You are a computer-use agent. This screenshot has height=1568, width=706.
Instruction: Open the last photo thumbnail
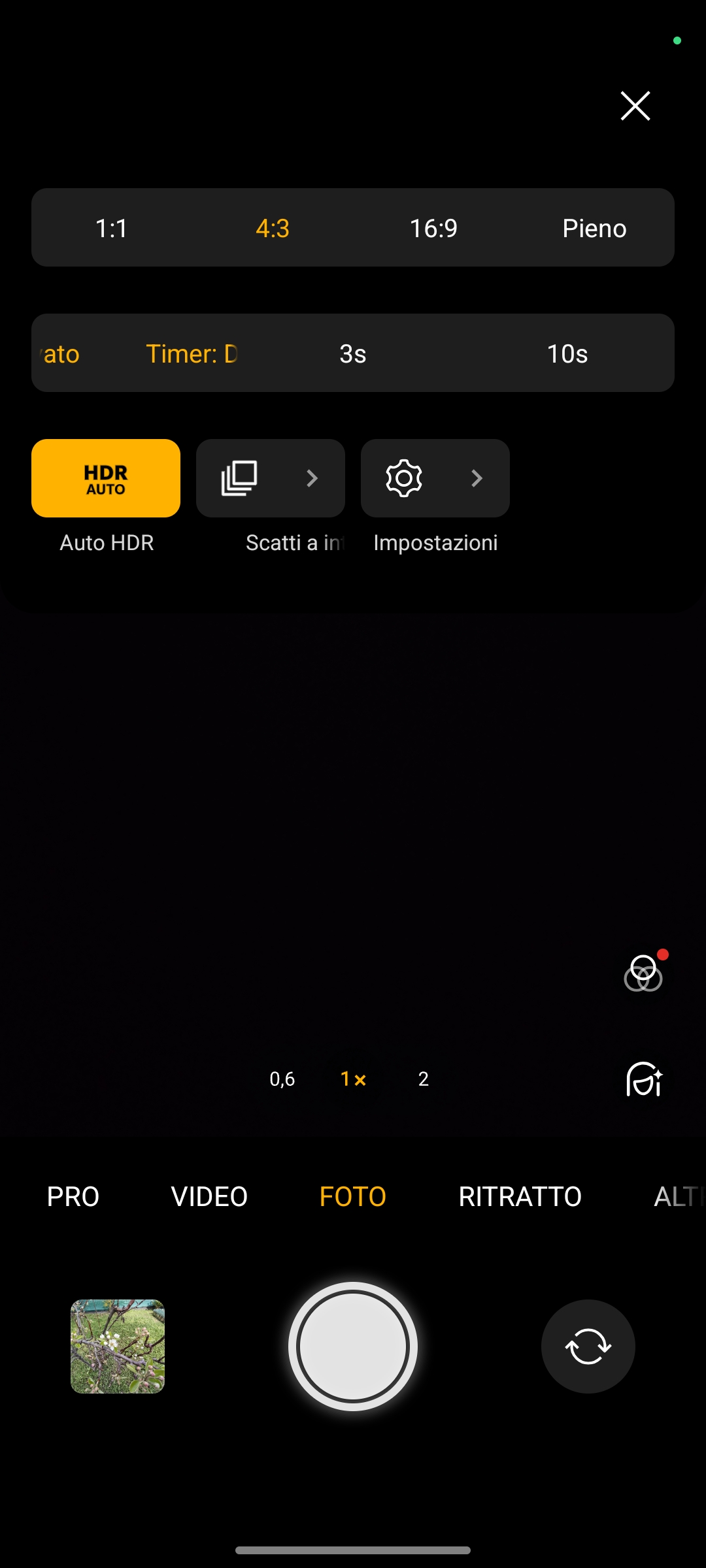[118, 1347]
